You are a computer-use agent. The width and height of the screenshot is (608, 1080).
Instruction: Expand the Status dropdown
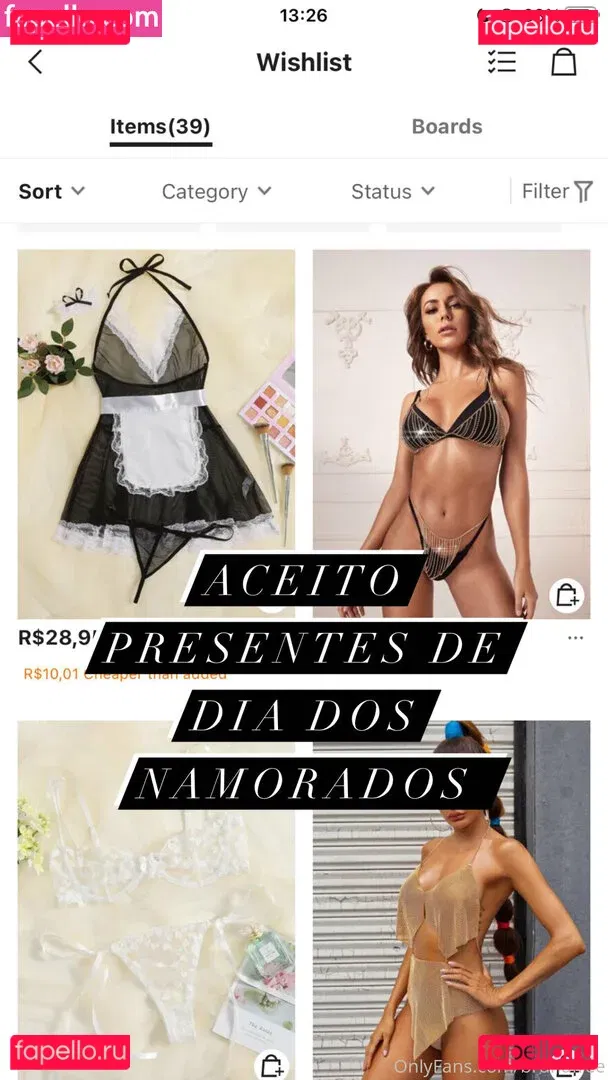coord(392,191)
